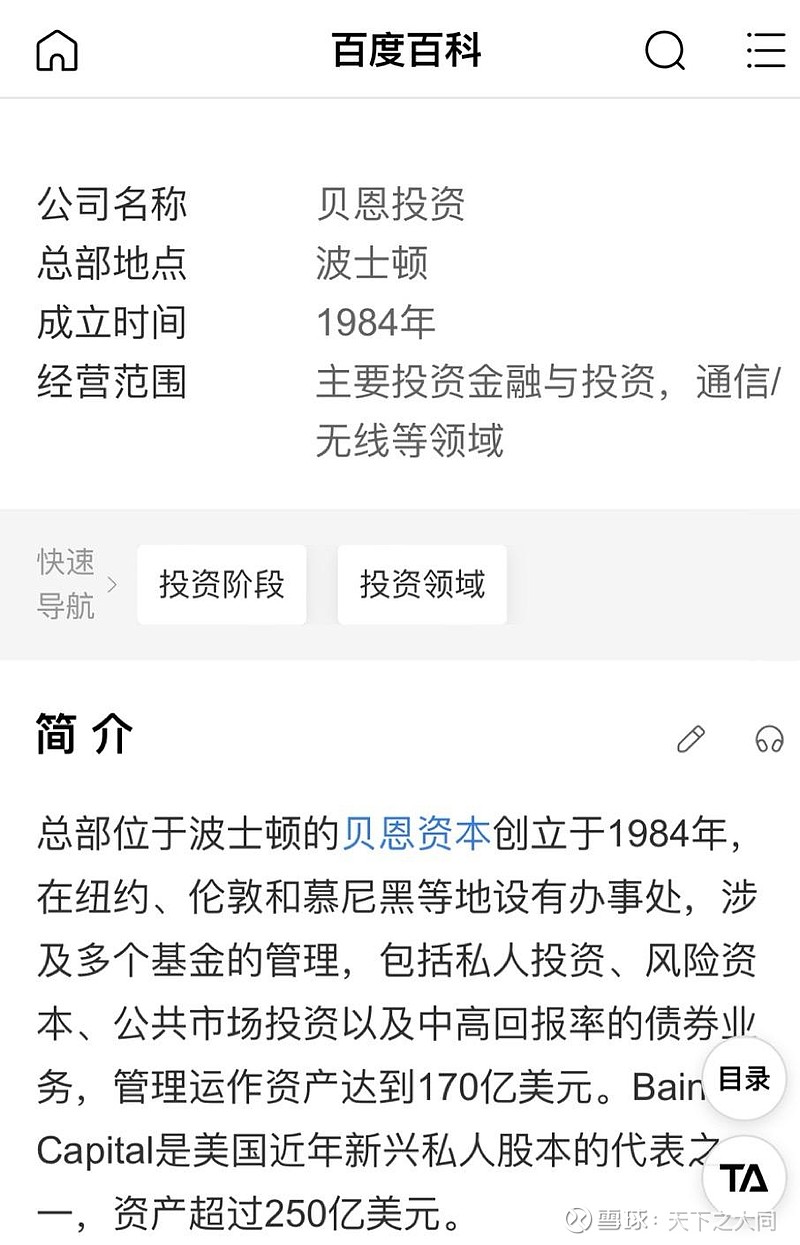Screen dimensions: 800x1245
Task: Select the 投资阶段 quick navigation chip
Action: point(221,585)
